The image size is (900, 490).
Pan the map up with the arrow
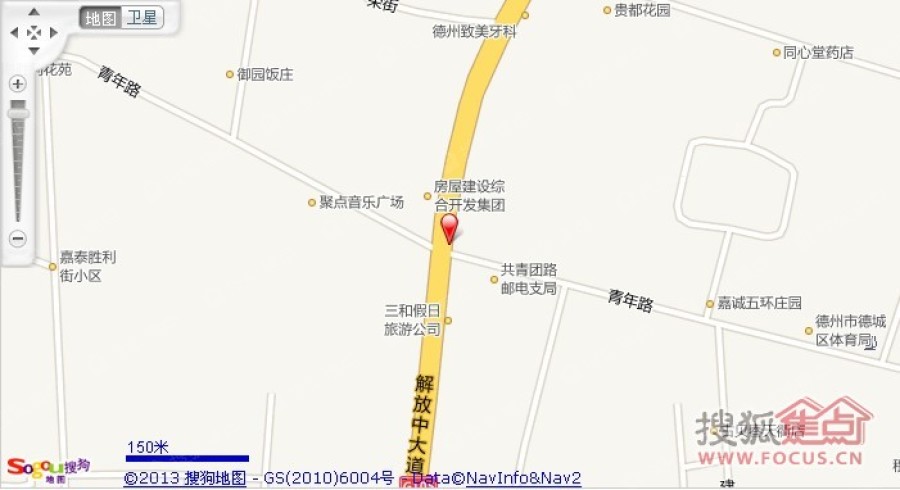tap(33, 13)
